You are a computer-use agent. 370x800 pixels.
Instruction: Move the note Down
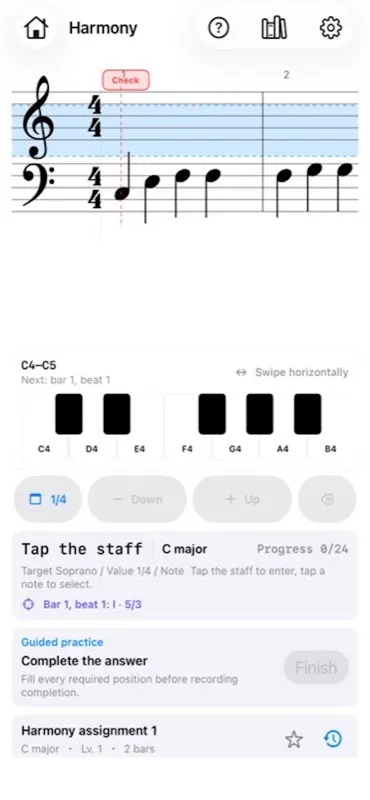137,499
